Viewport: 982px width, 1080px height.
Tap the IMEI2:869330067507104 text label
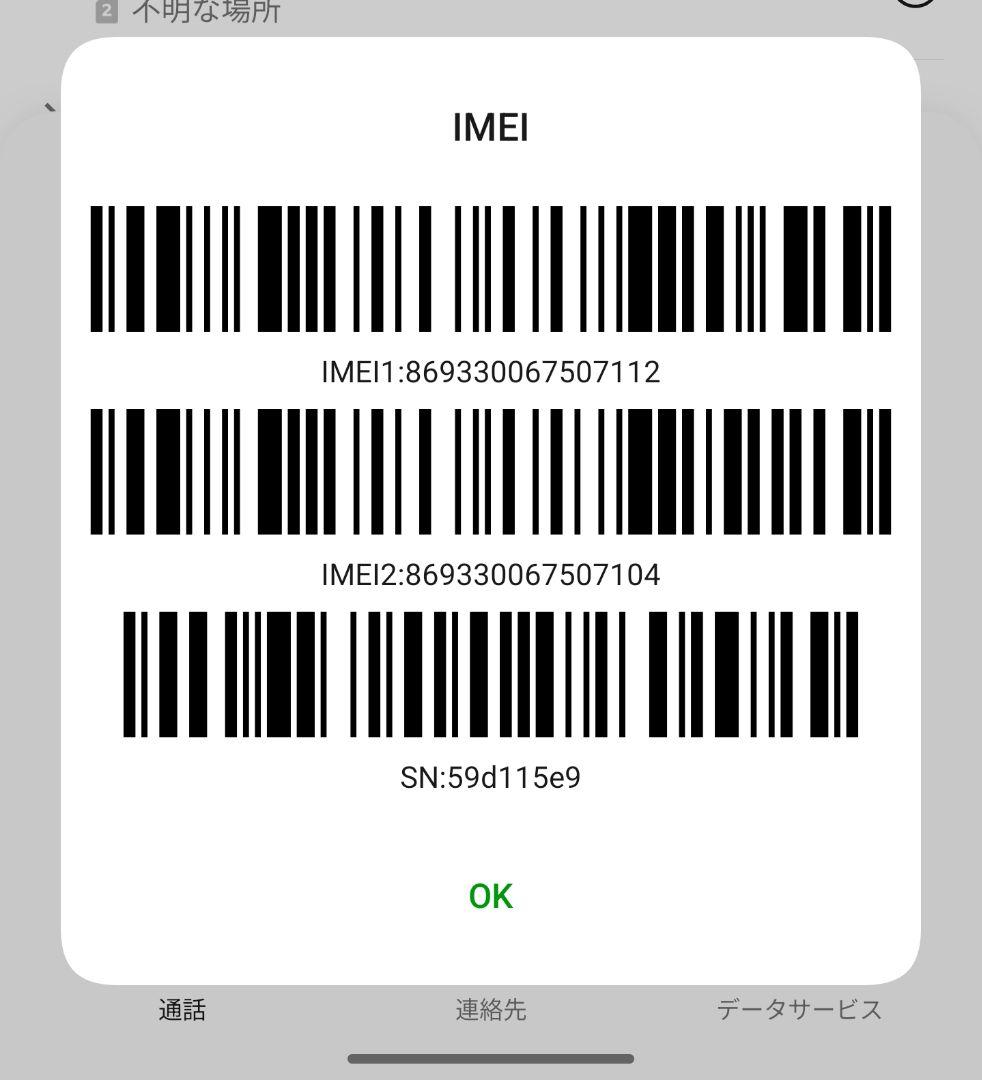point(490,573)
